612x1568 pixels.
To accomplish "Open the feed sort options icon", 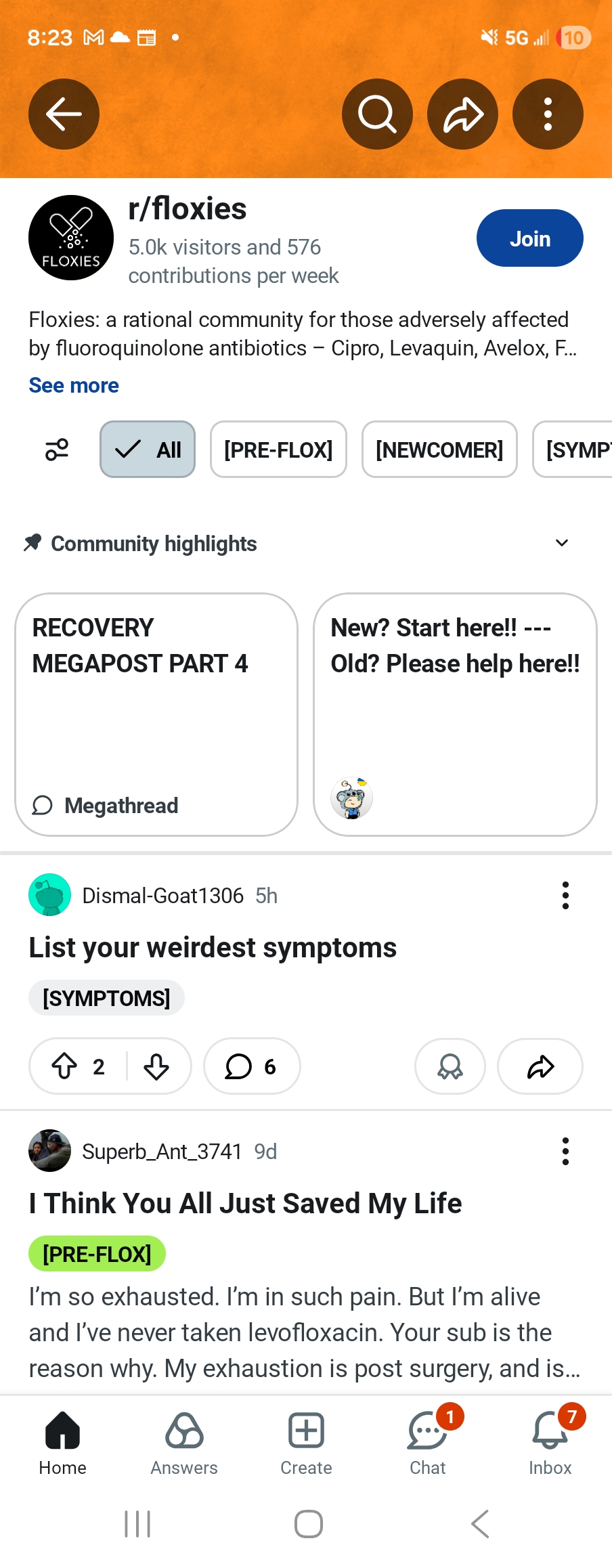I will point(57,450).
